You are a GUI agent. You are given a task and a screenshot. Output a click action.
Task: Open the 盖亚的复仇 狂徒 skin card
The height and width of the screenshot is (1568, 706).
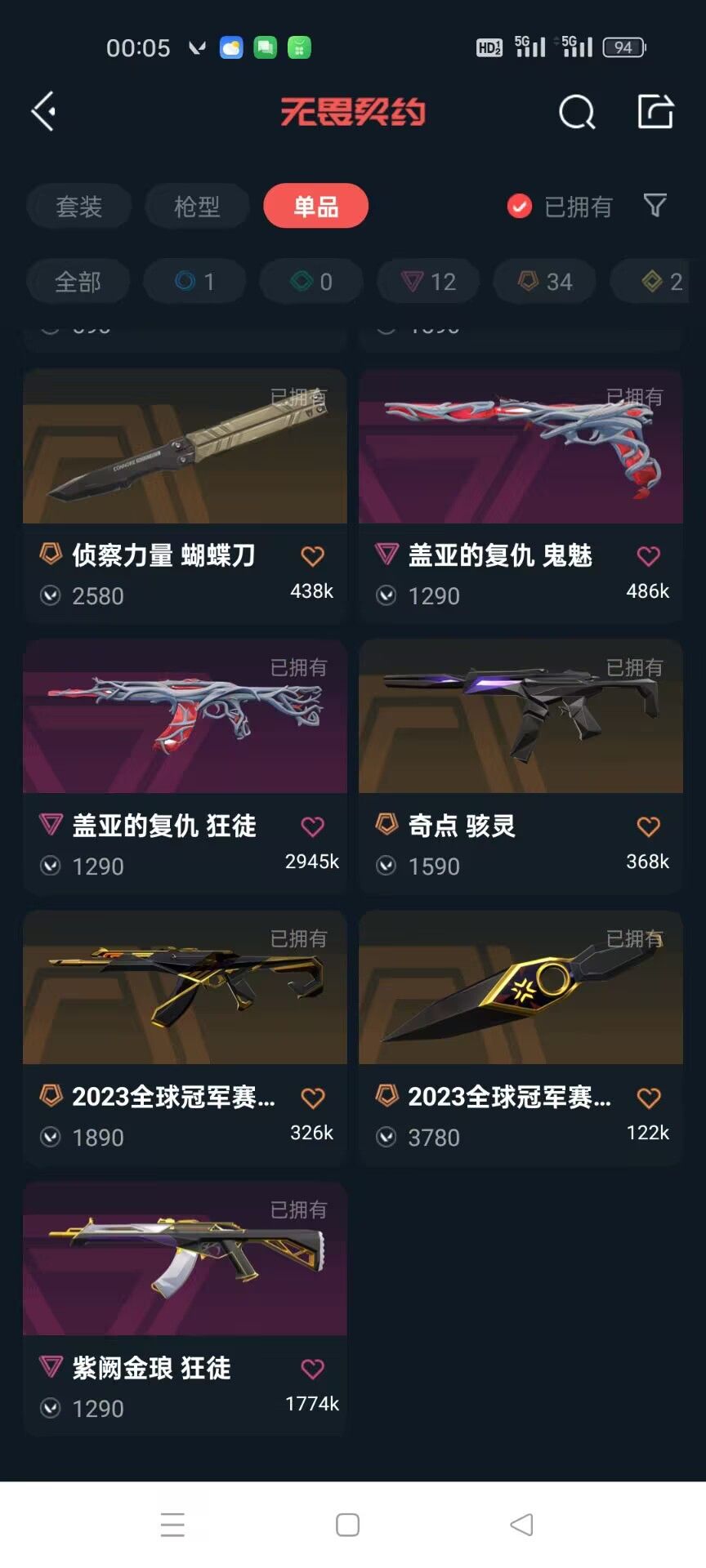185,766
